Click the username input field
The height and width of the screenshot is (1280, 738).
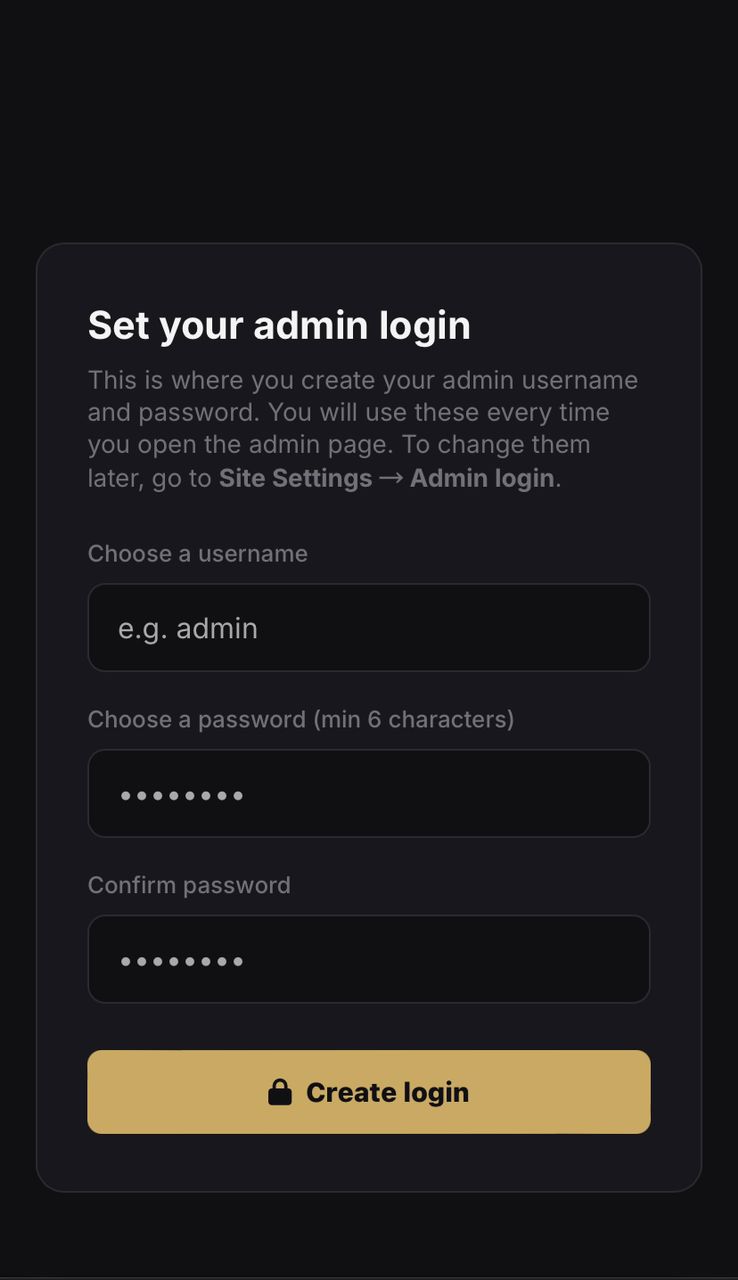369,627
